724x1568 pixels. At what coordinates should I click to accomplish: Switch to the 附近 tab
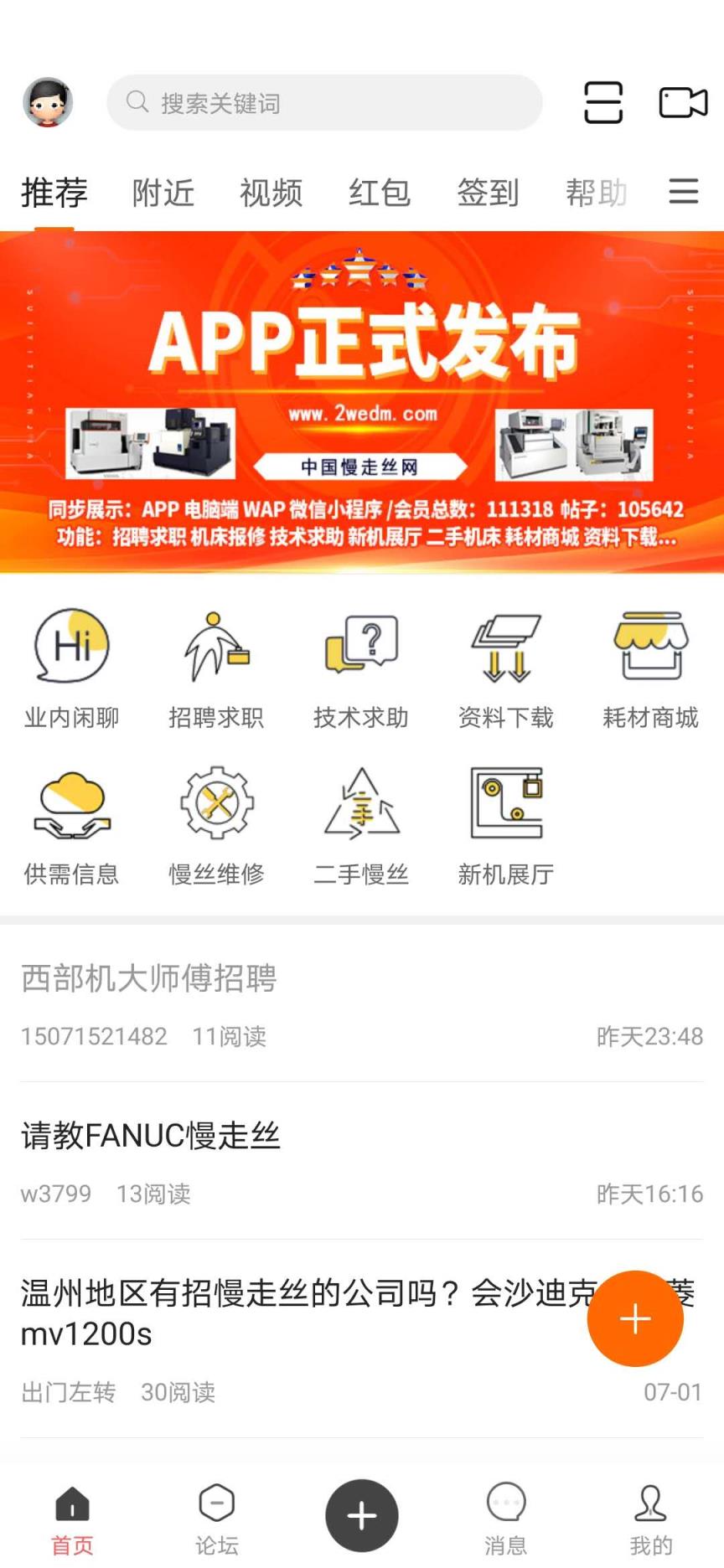[163, 193]
